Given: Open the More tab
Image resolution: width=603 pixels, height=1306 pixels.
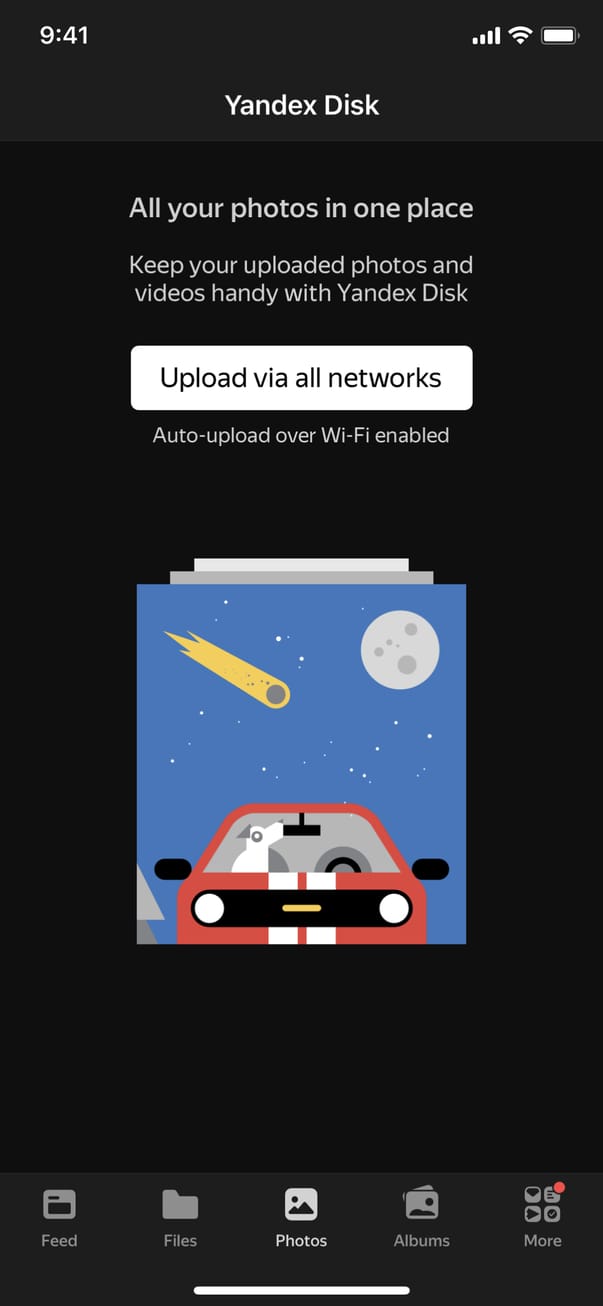Looking at the screenshot, I should (542, 1216).
